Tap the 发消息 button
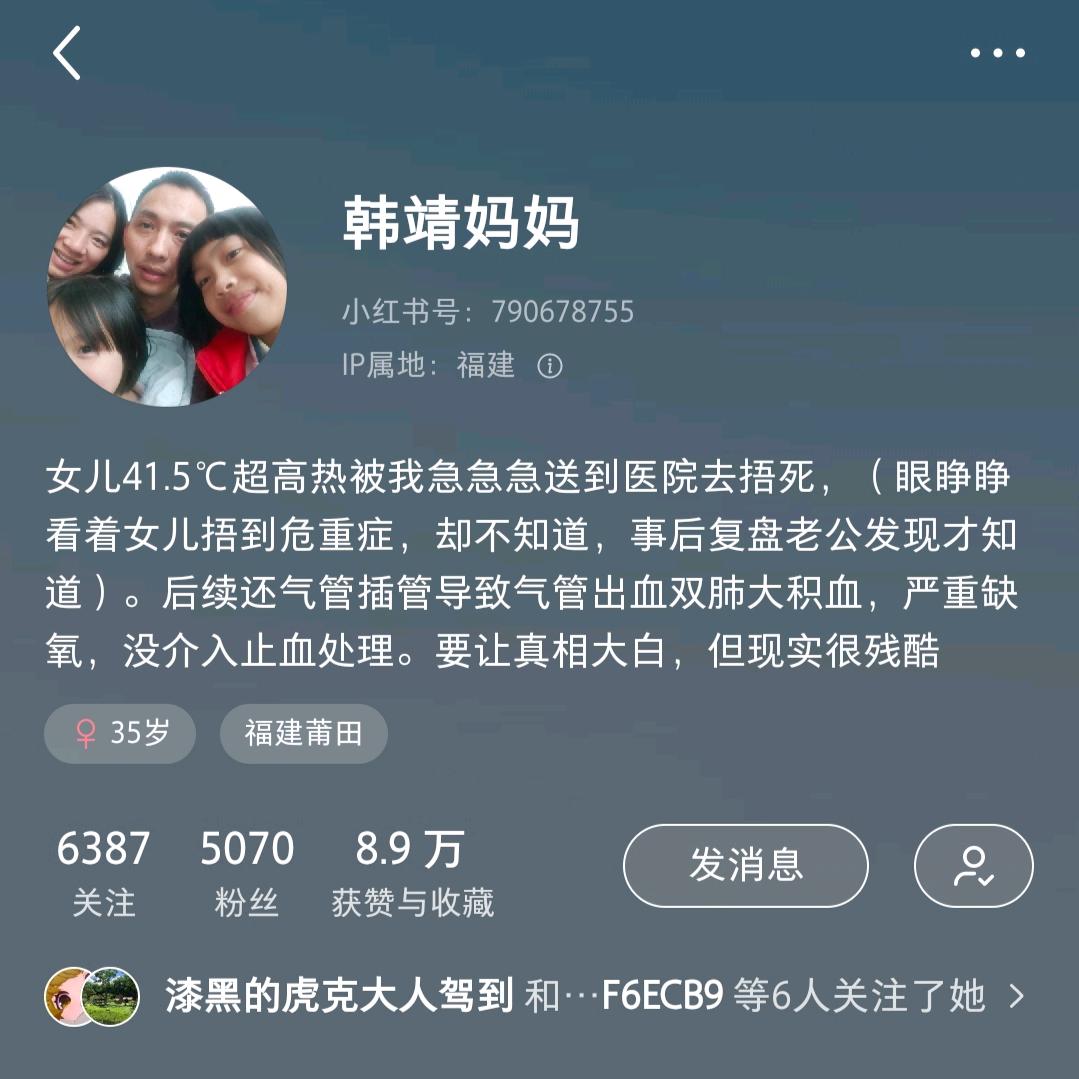This screenshot has width=1079, height=1079. point(745,865)
